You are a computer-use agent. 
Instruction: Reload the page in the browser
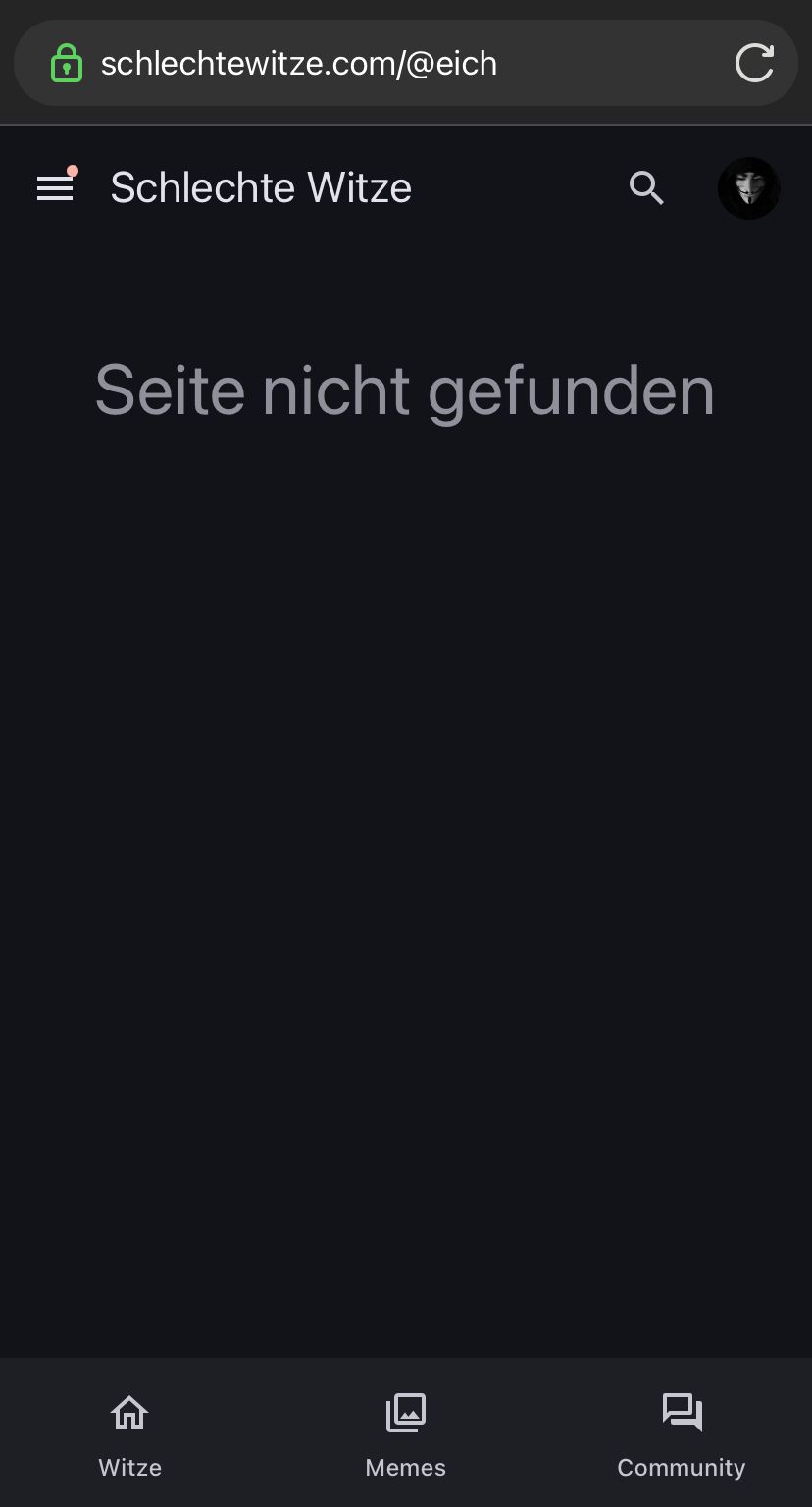pyautogui.click(x=754, y=64)
